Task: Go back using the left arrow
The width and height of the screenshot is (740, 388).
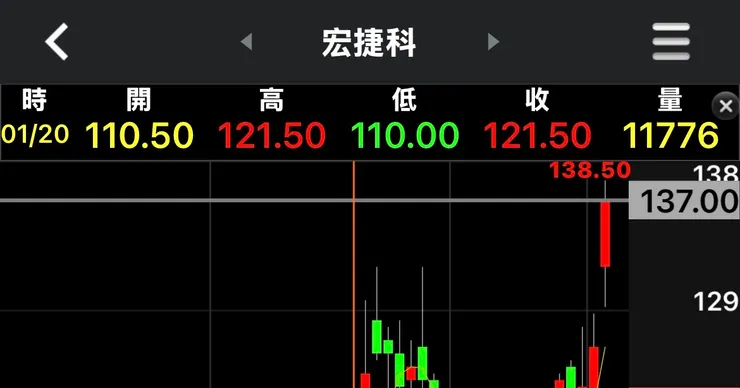Action: 57,42
